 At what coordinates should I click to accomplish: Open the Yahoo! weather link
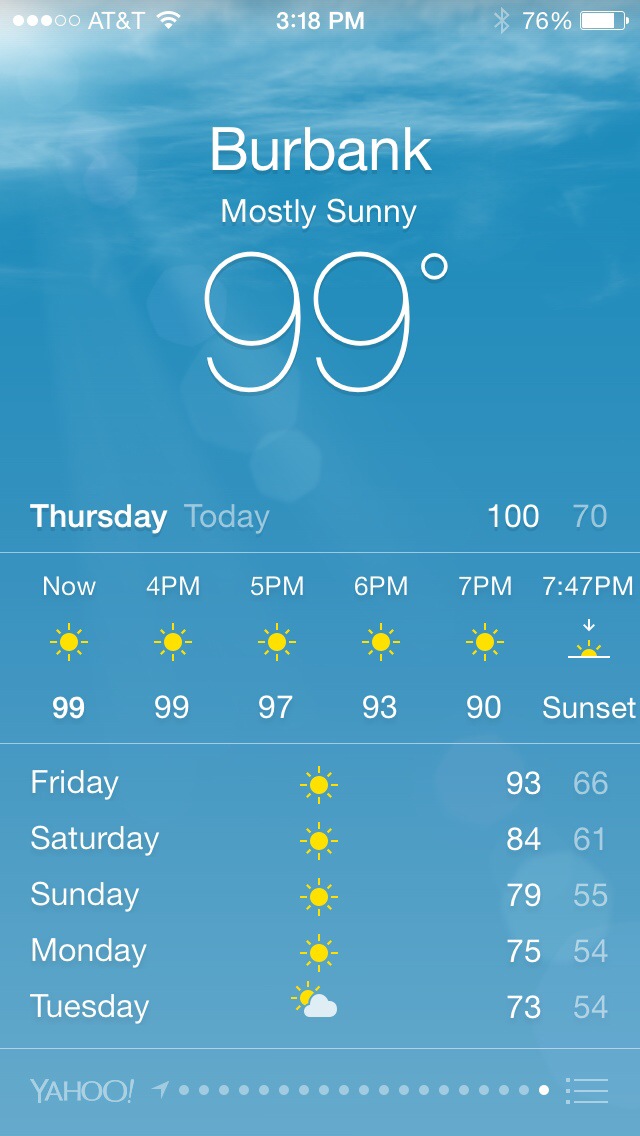click(x=81, y=1090)
